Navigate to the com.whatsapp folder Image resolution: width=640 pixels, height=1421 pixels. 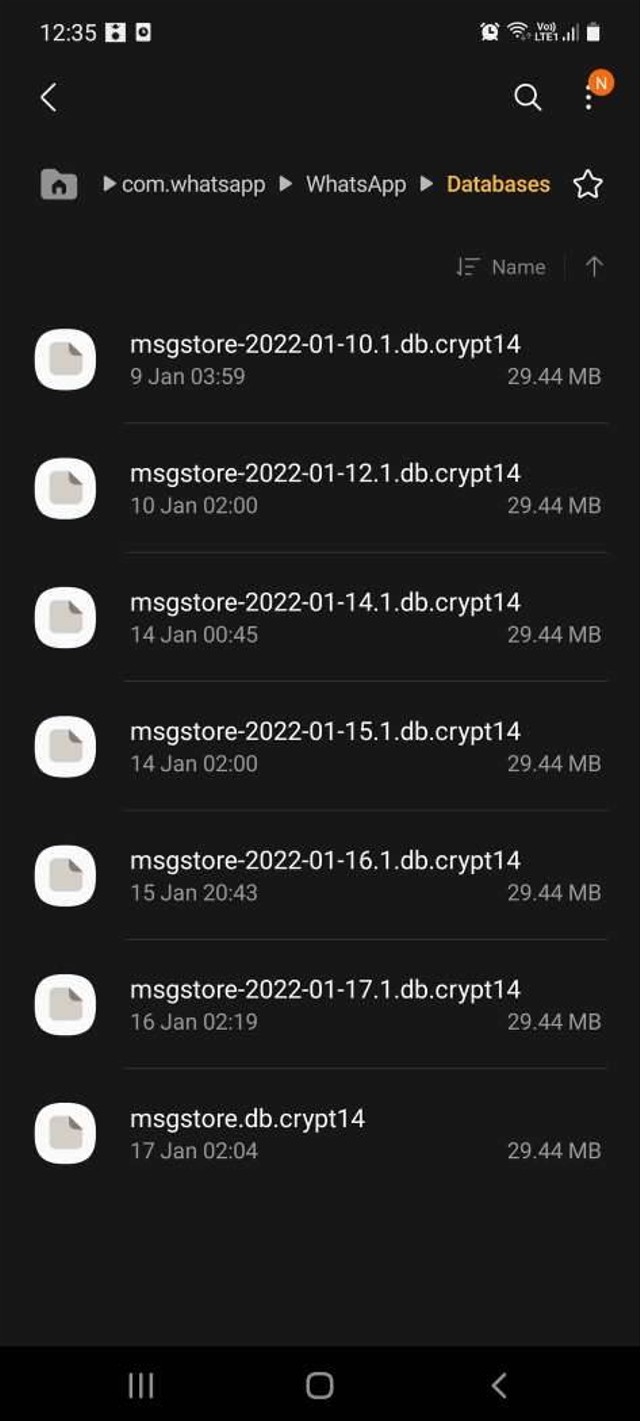(193, 184)
